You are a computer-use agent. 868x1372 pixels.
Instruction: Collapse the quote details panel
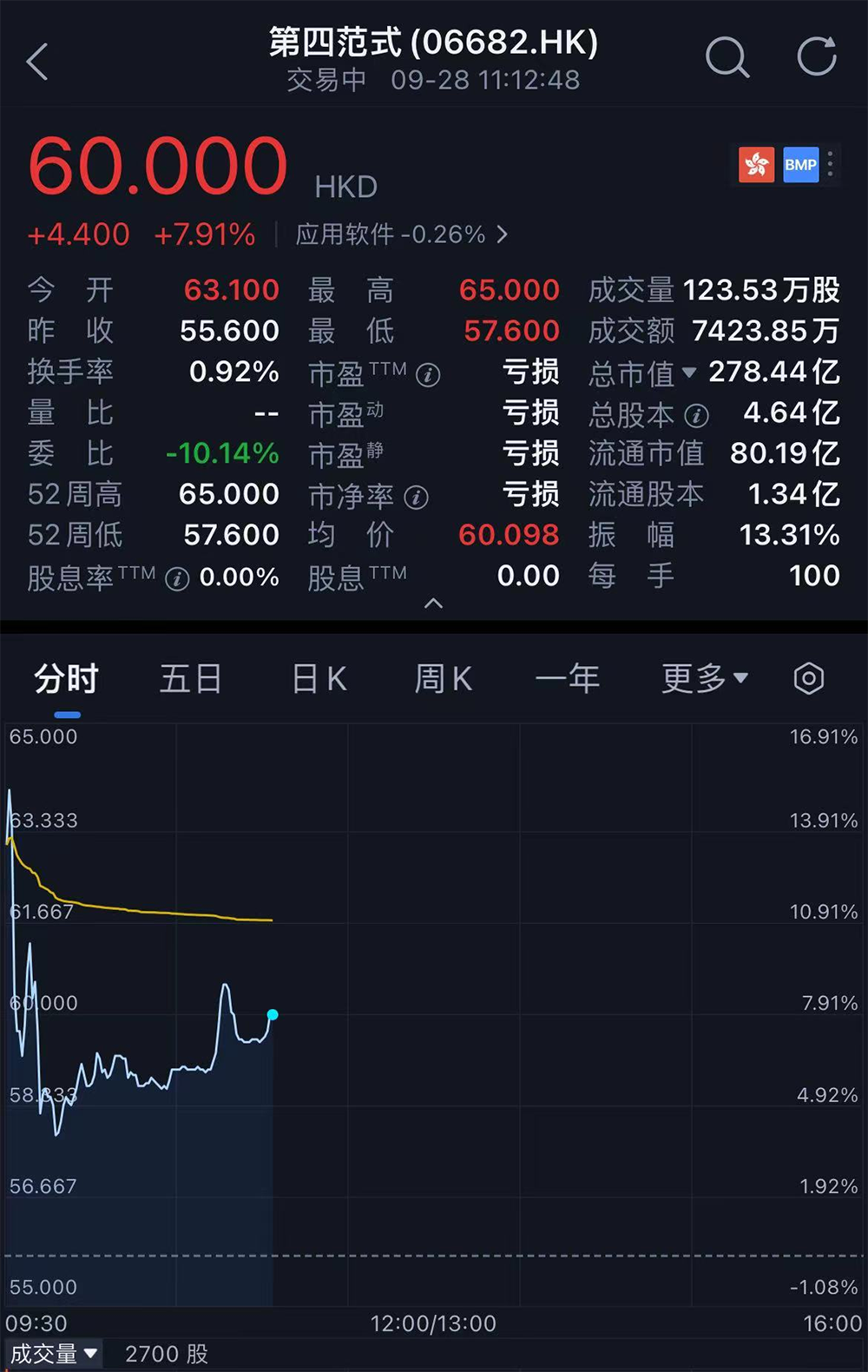pos(433,604)
